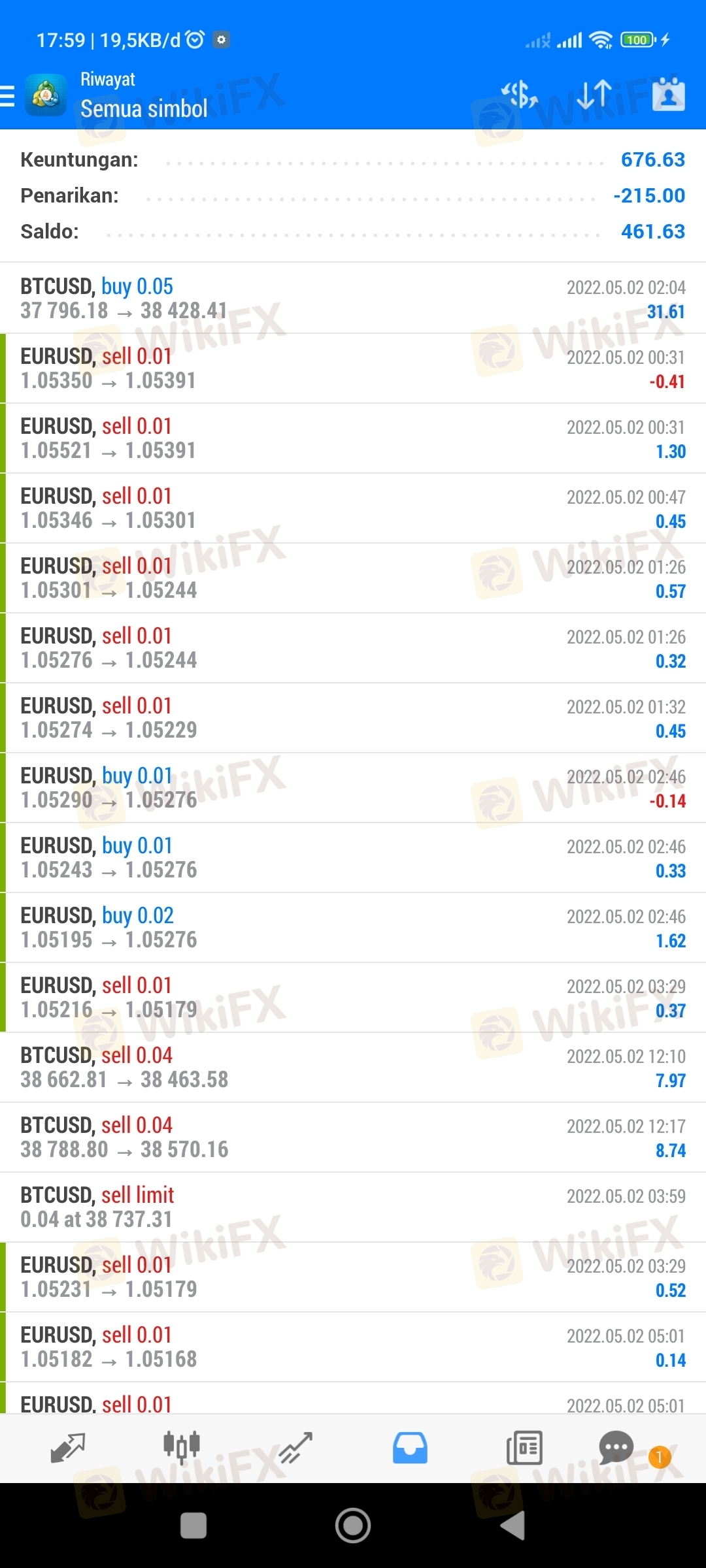Expand the EURUSD trade with -0.41 loss
Viewport: 706px width, 1568px height.
[353, 368]
